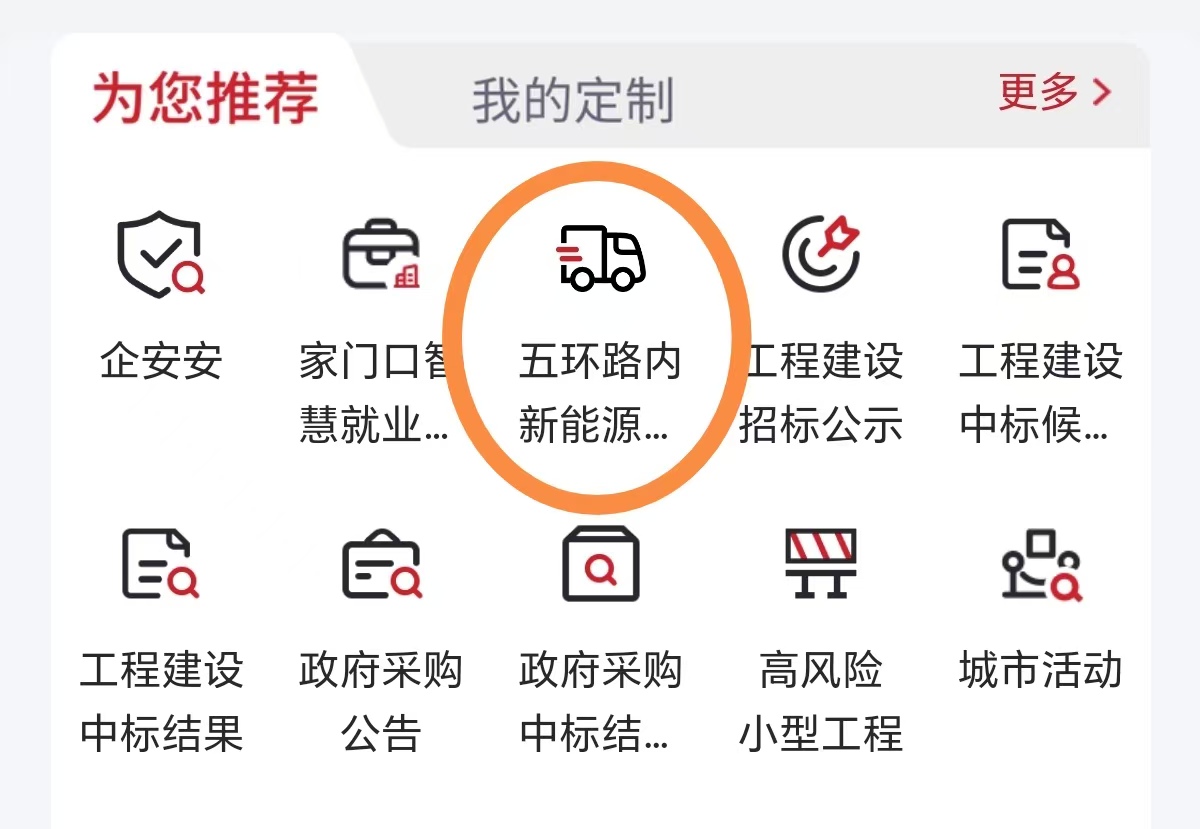
Task: Open 工程建设招标公示
Action: coord(821,320)
